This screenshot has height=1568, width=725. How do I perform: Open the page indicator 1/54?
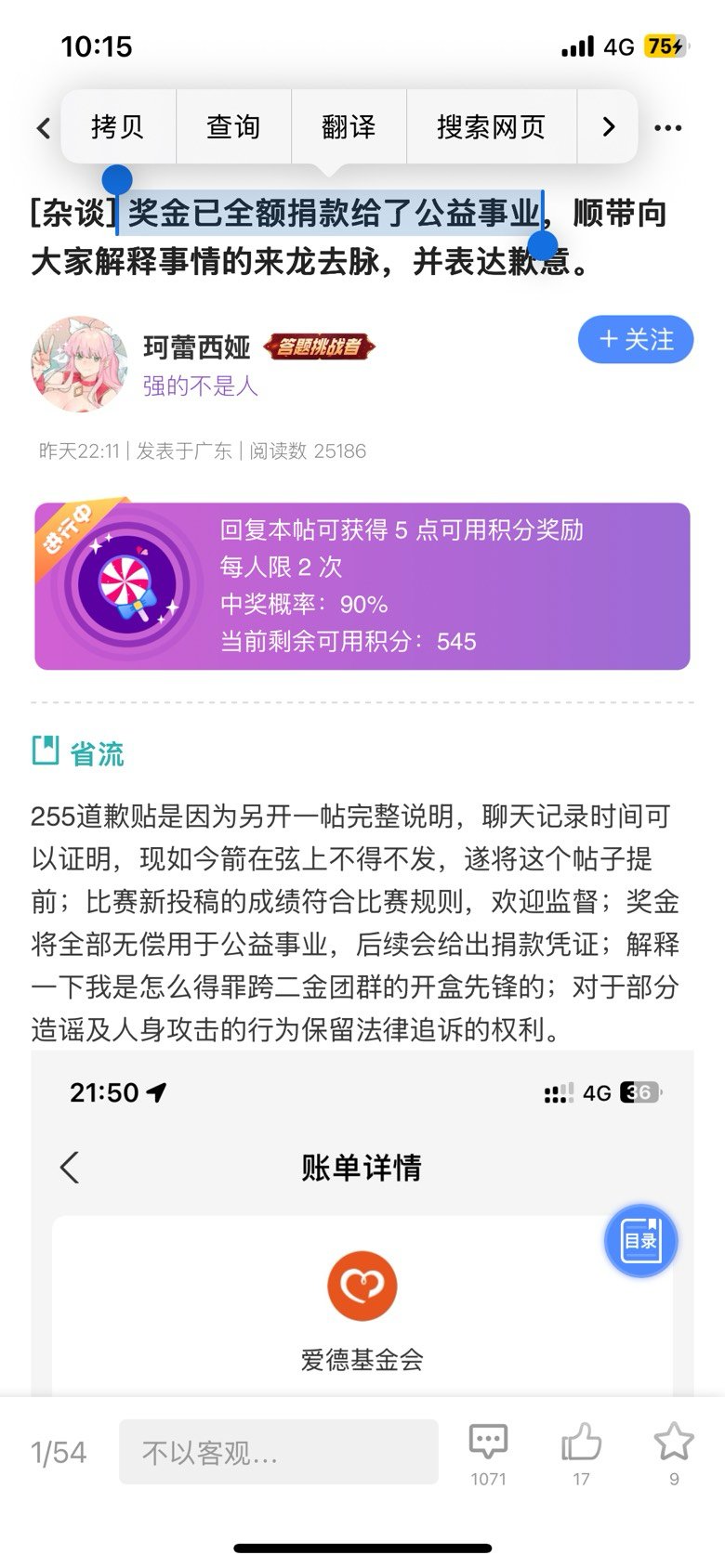click(59, 1452)
